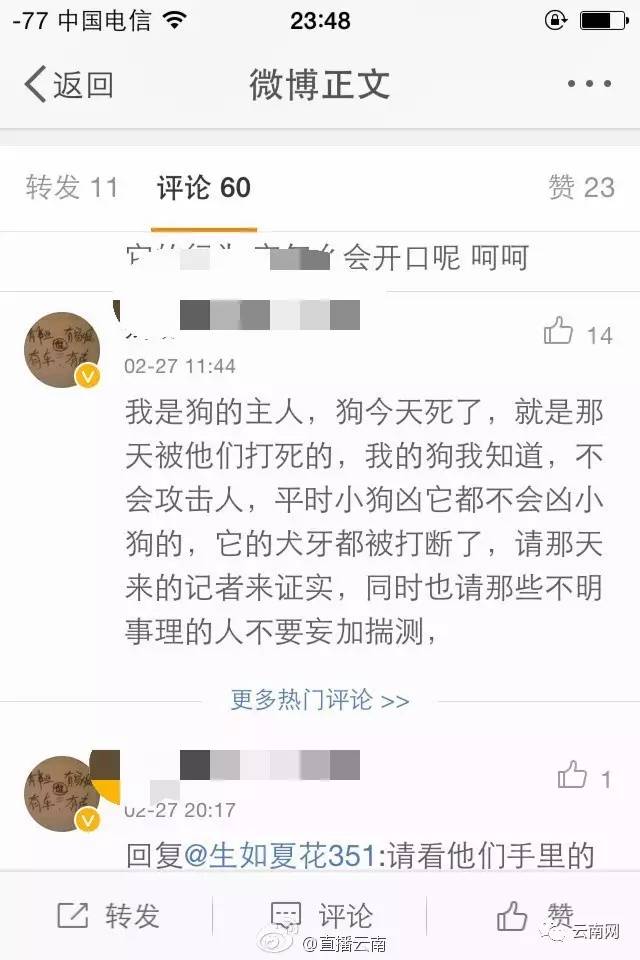Go back via 返回 button

[68, 85]
